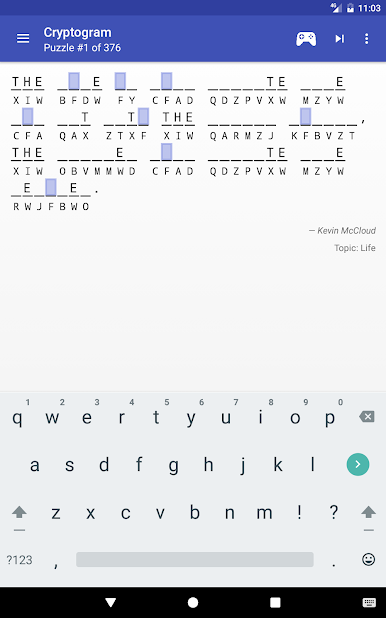This screenshot has width=386, height=618.
Task: Open the game controller achievements icon
Action: coord(306,39)
